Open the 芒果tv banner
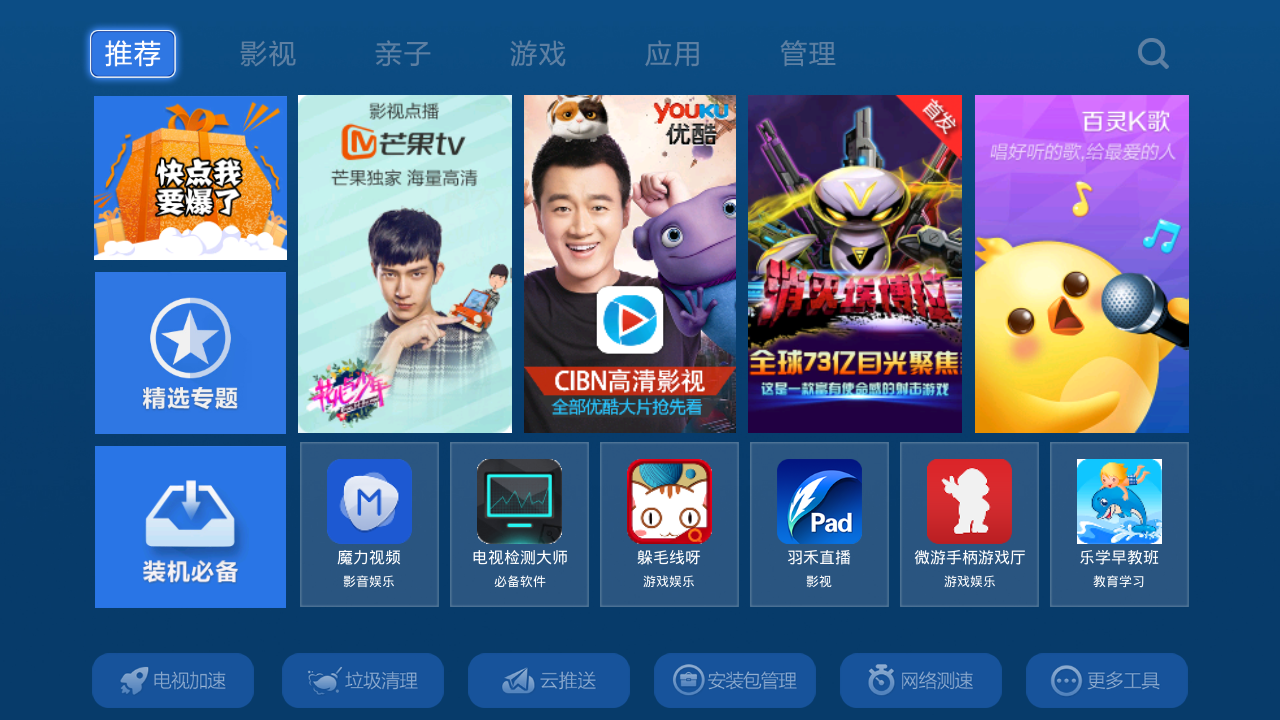The width and height of the screenshot is (1280, 720). coord(405,264)
